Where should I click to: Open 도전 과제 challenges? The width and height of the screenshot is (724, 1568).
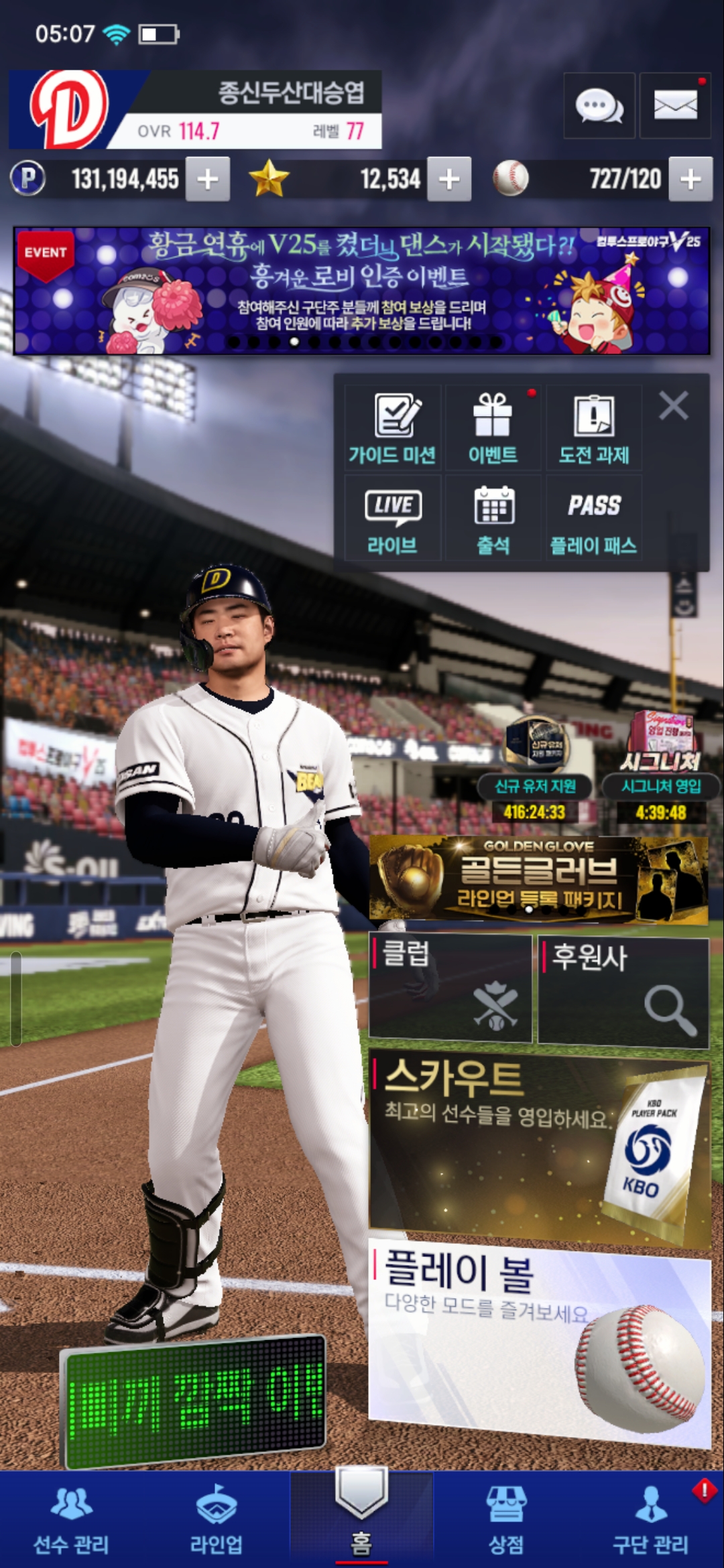(594, 428)
